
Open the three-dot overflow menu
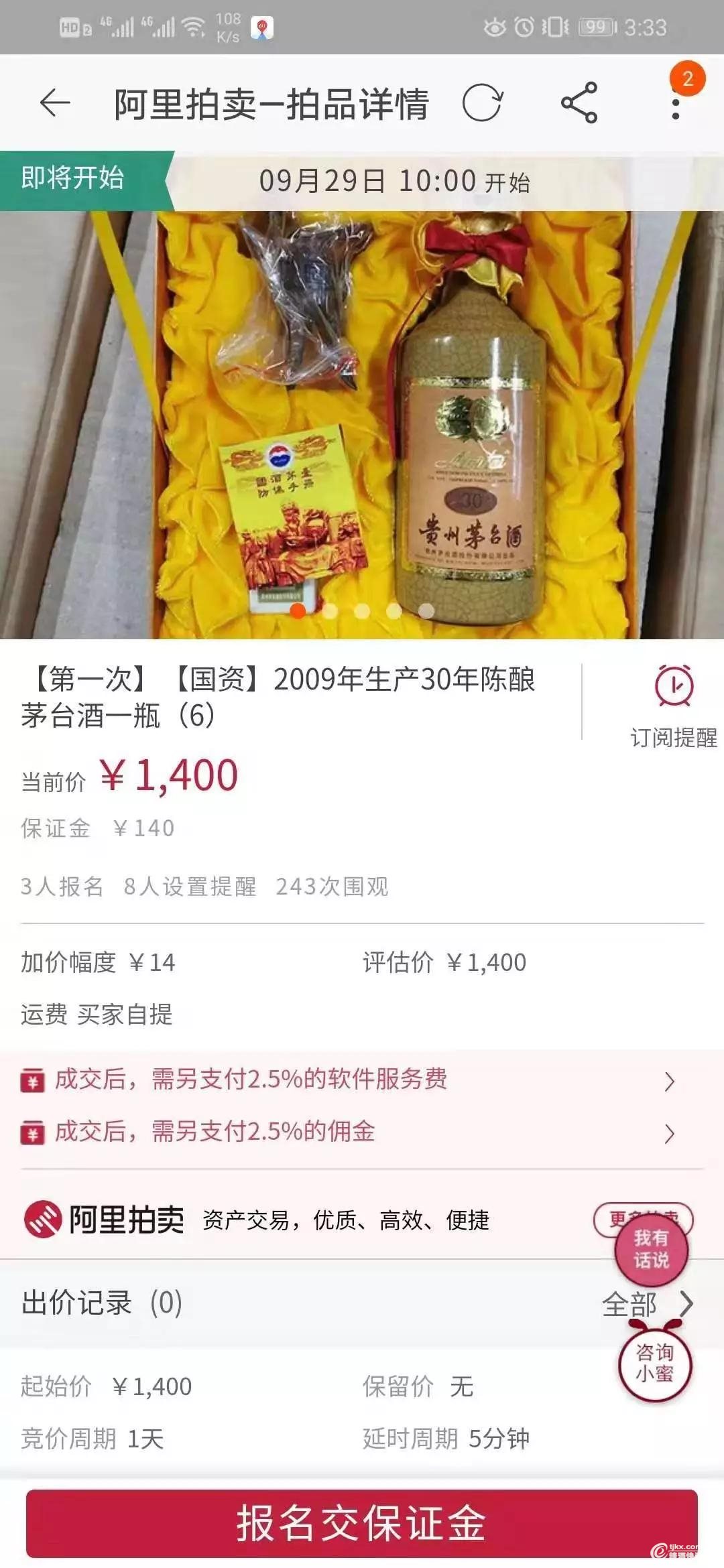(x=675, y=105)
